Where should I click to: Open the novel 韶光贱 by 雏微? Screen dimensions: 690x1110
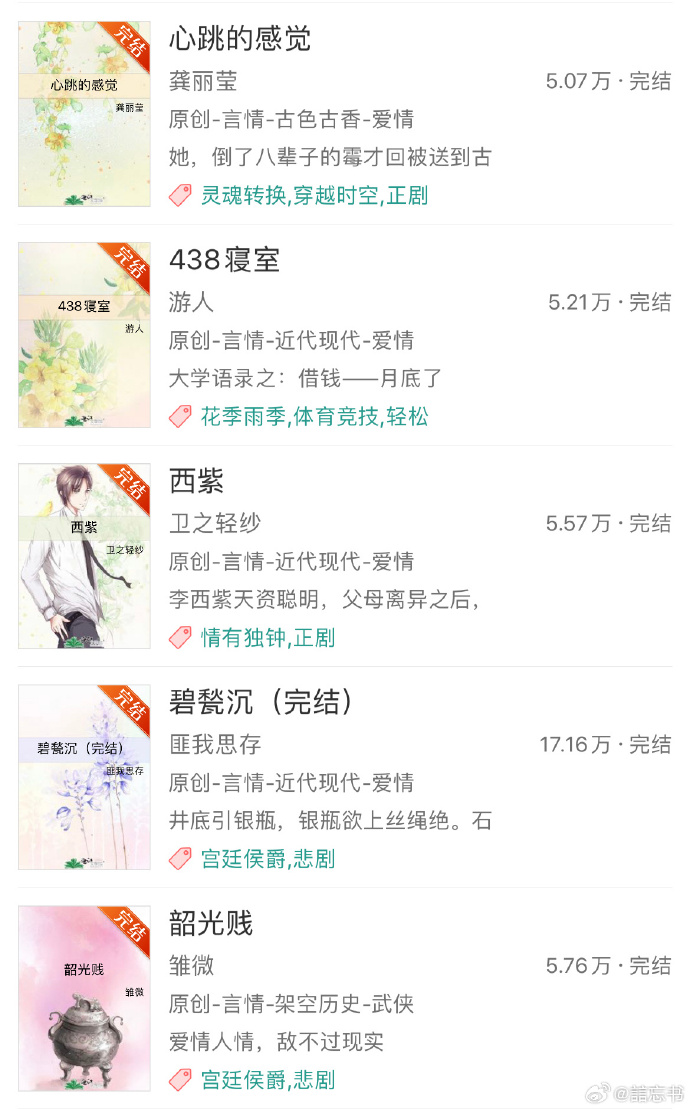click(x=211, y=923)
